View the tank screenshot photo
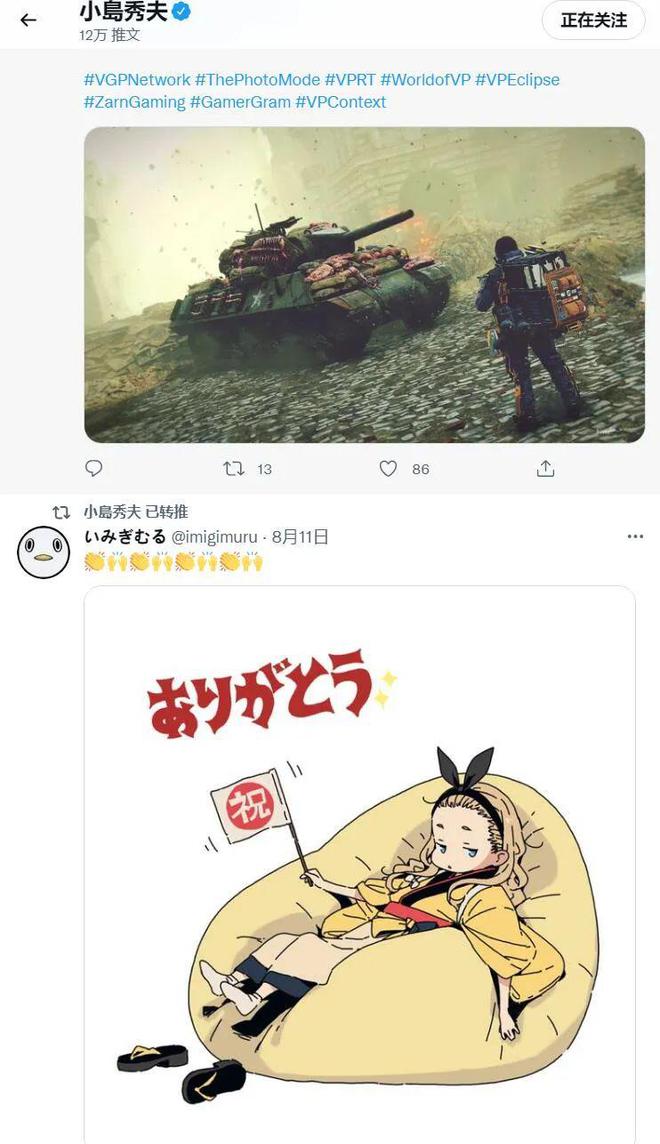This screenshot has width=660, height=1144. [x=364, y=284]
